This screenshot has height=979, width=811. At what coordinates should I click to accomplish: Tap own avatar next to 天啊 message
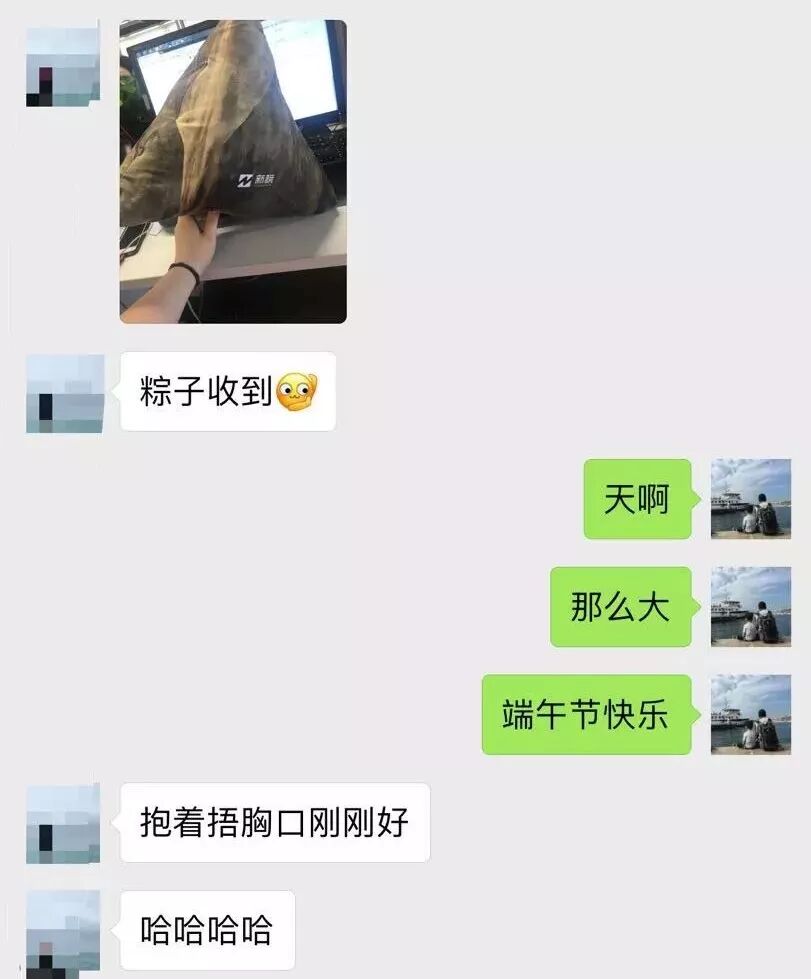(750, 498)
